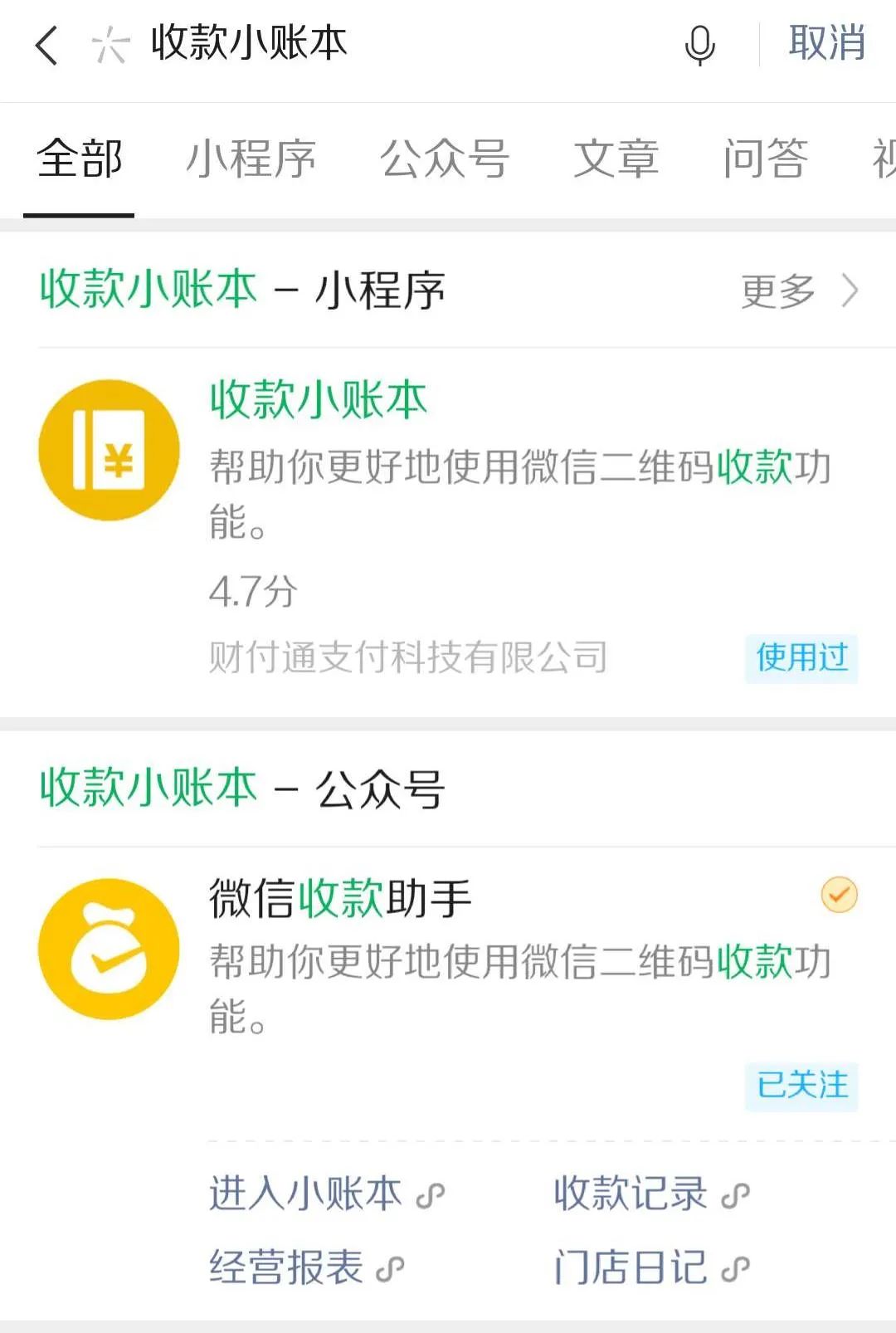Switch to the 小程序 tab

[251, 159]
